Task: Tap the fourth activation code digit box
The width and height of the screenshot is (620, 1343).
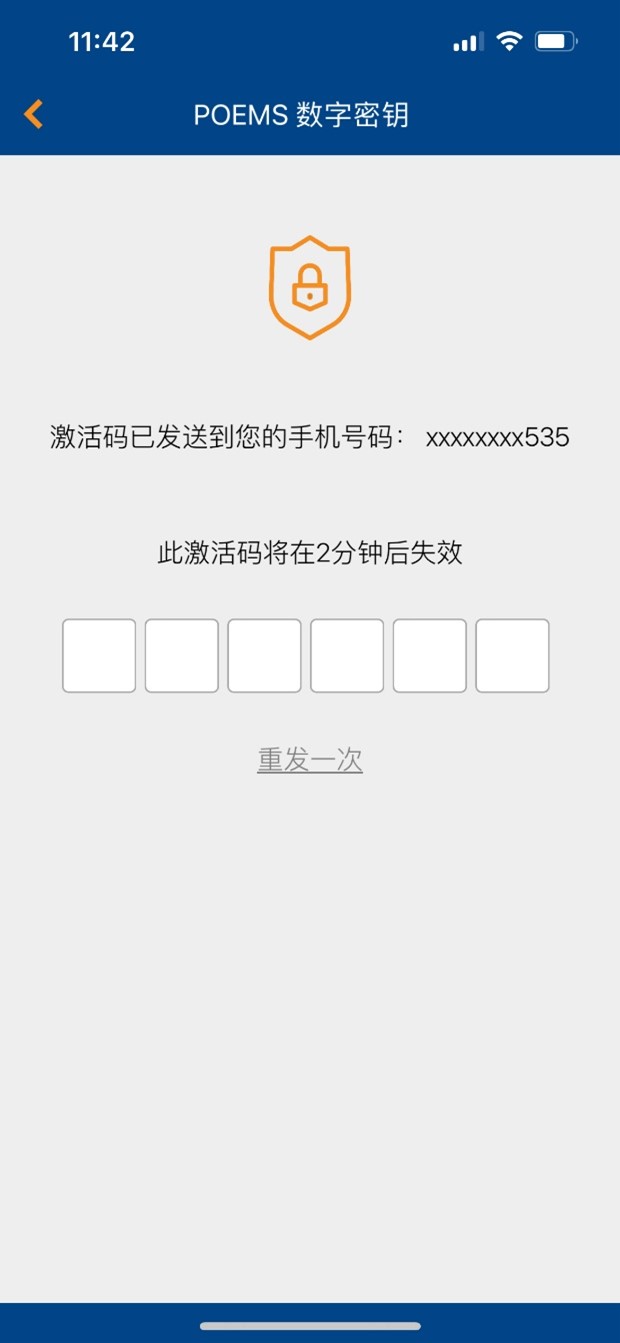Action: pyautogui.click(x=347, y=656)
